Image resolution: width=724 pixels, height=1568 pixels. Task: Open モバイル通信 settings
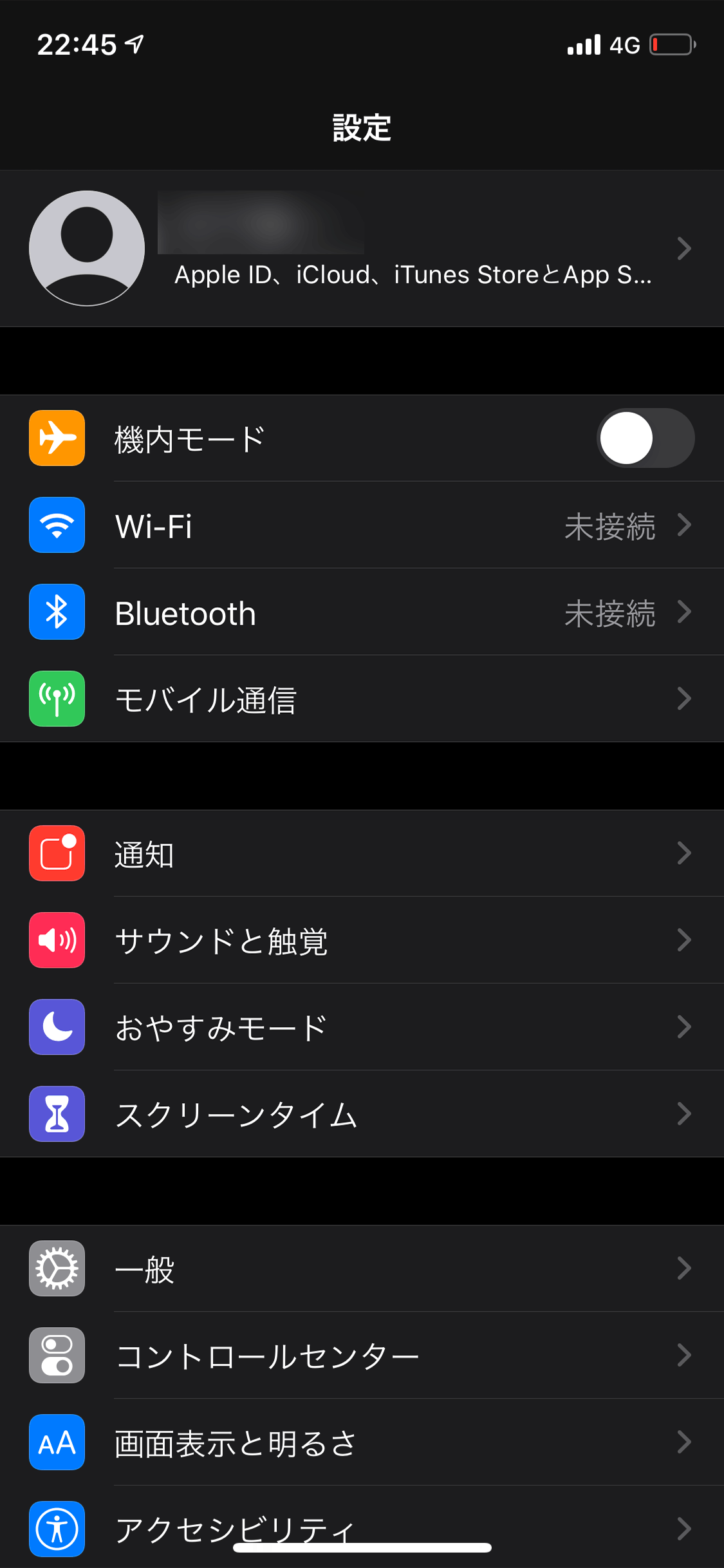362,699
